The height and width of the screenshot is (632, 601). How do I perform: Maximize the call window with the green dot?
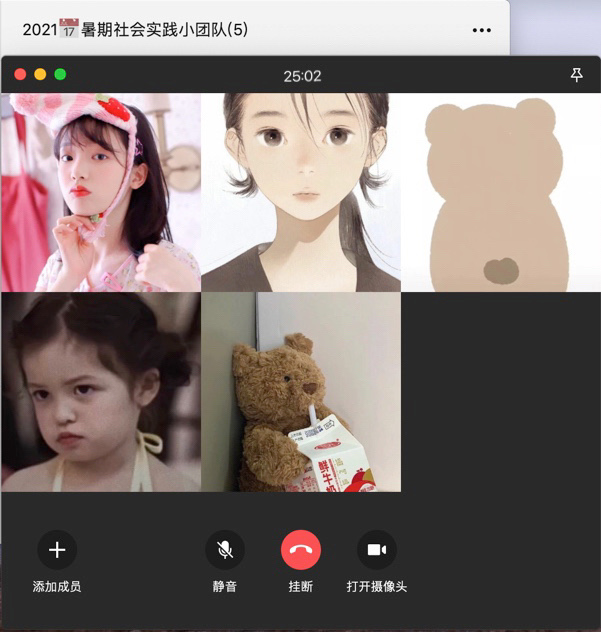pos(60,74)
